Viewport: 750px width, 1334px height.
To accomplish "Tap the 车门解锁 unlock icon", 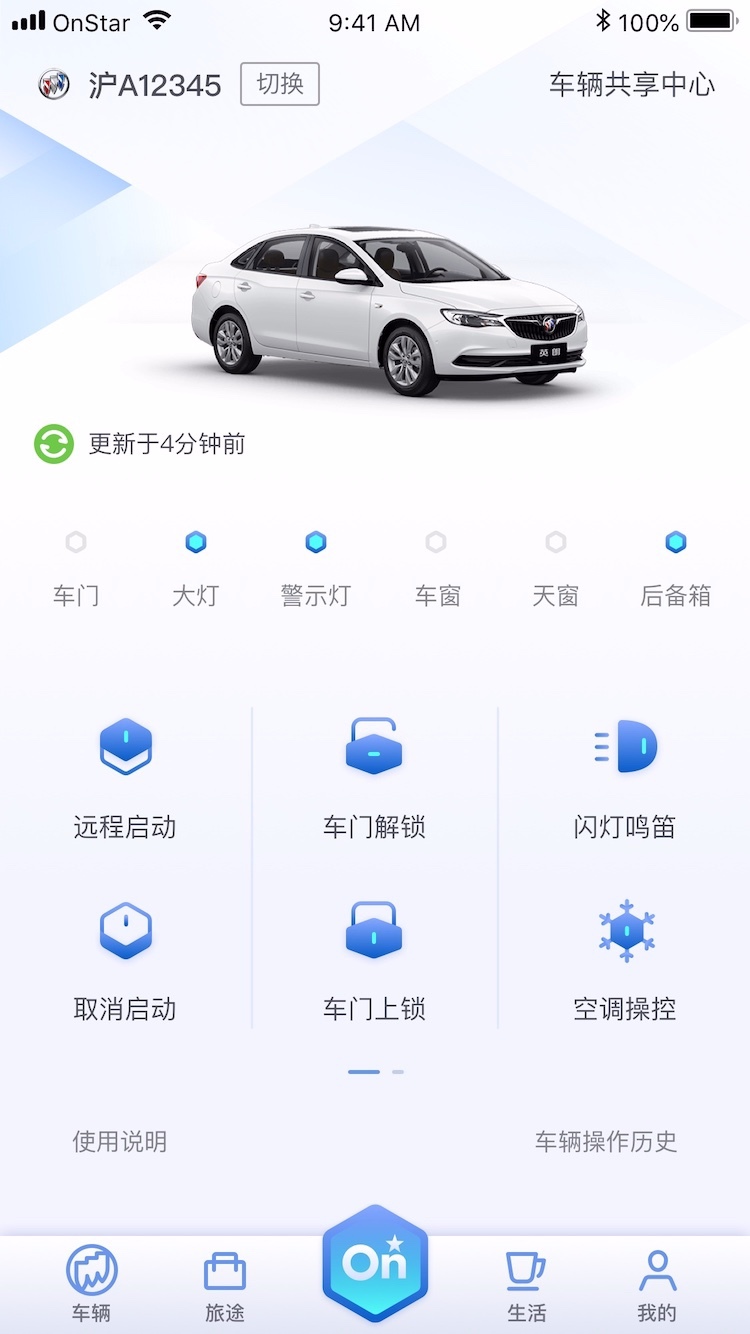I will [x=374, y=745].
